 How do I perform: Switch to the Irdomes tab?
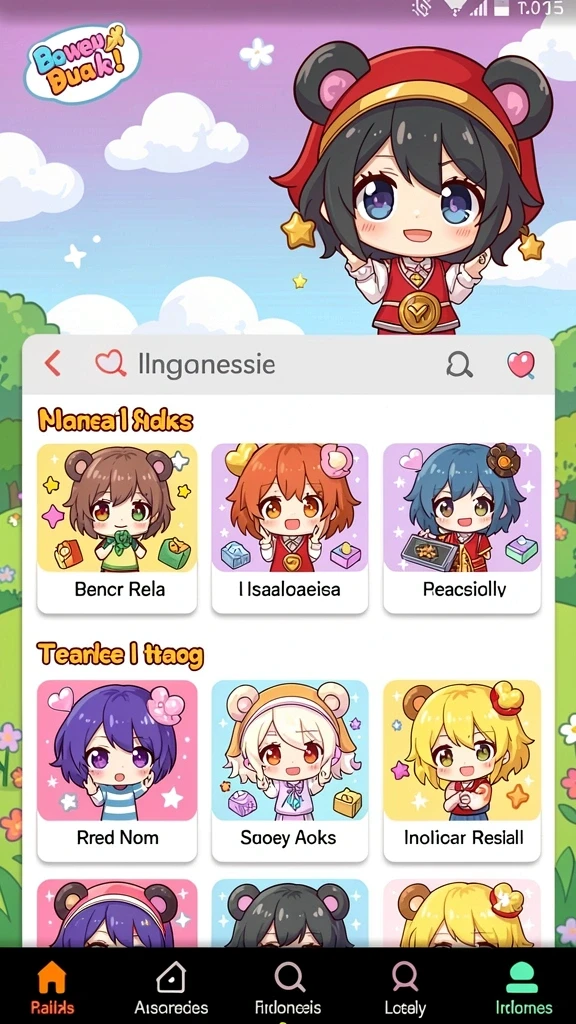(x=522, y=988)
